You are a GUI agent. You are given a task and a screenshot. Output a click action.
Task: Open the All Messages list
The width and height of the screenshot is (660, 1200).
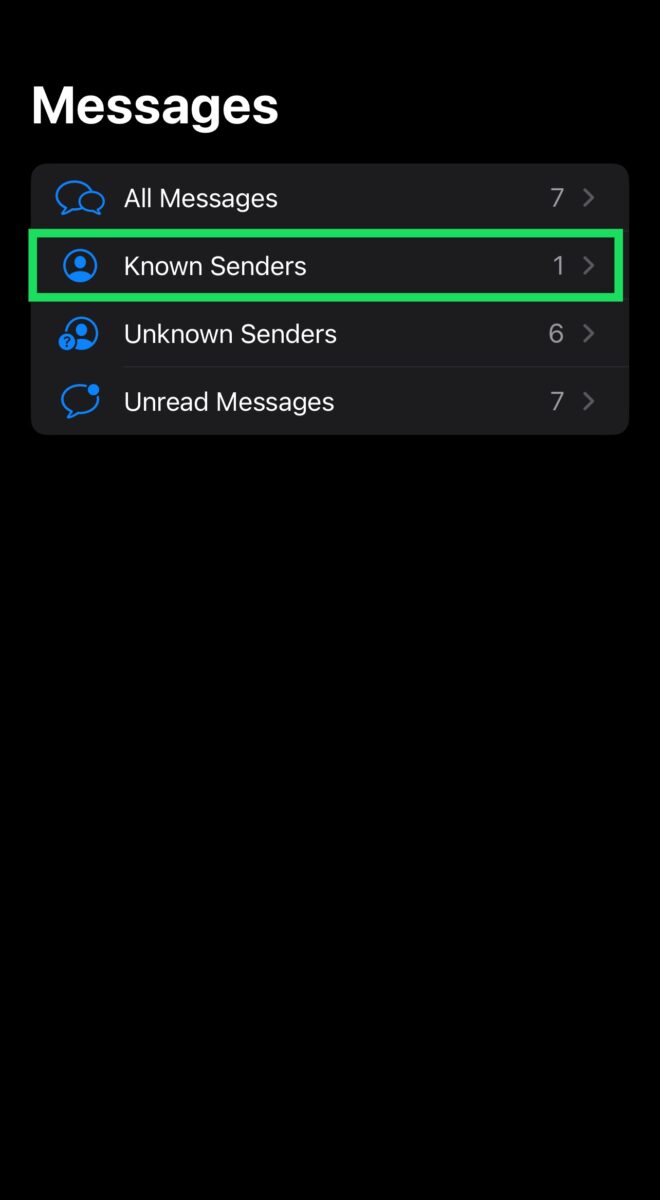coord(330,198)
